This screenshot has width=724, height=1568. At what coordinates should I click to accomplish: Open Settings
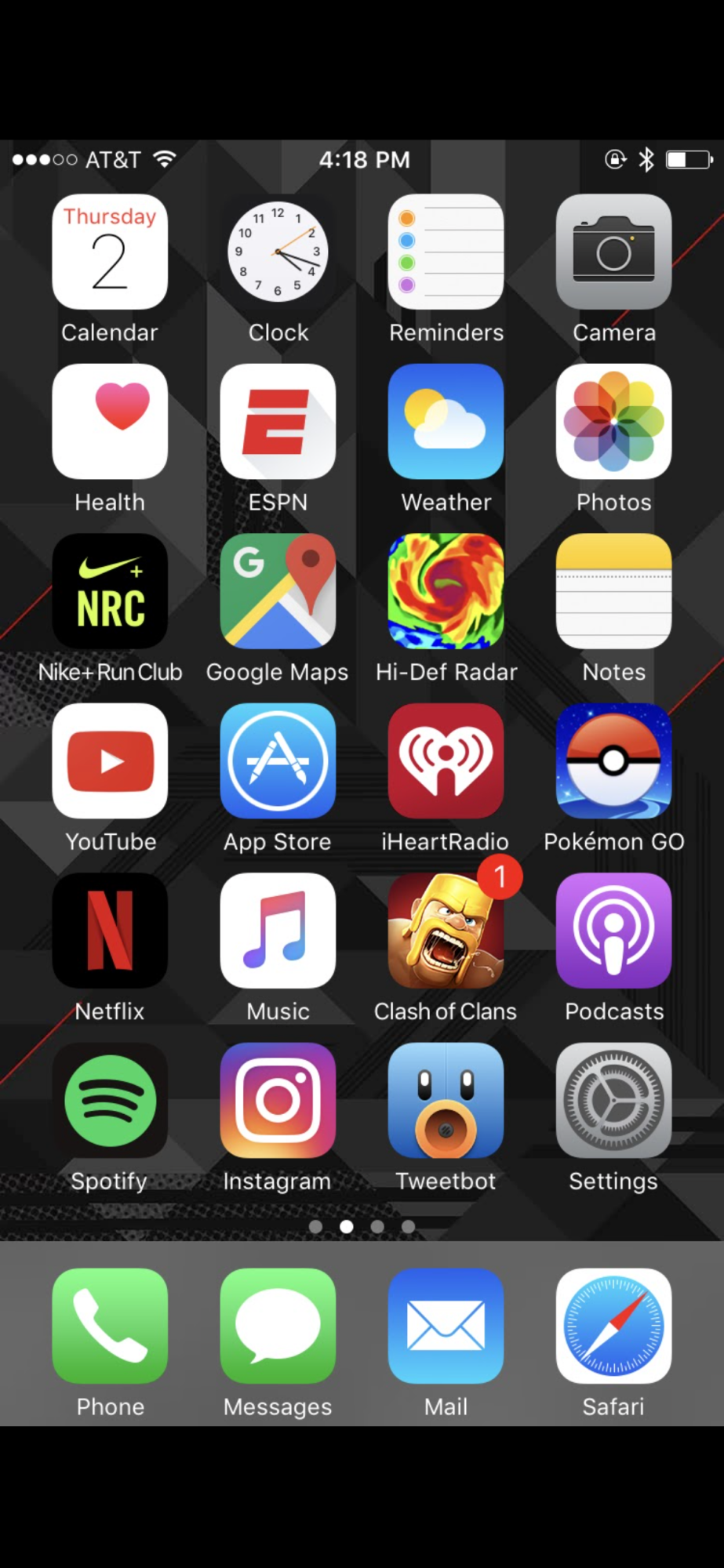[x=613, y=1100]
